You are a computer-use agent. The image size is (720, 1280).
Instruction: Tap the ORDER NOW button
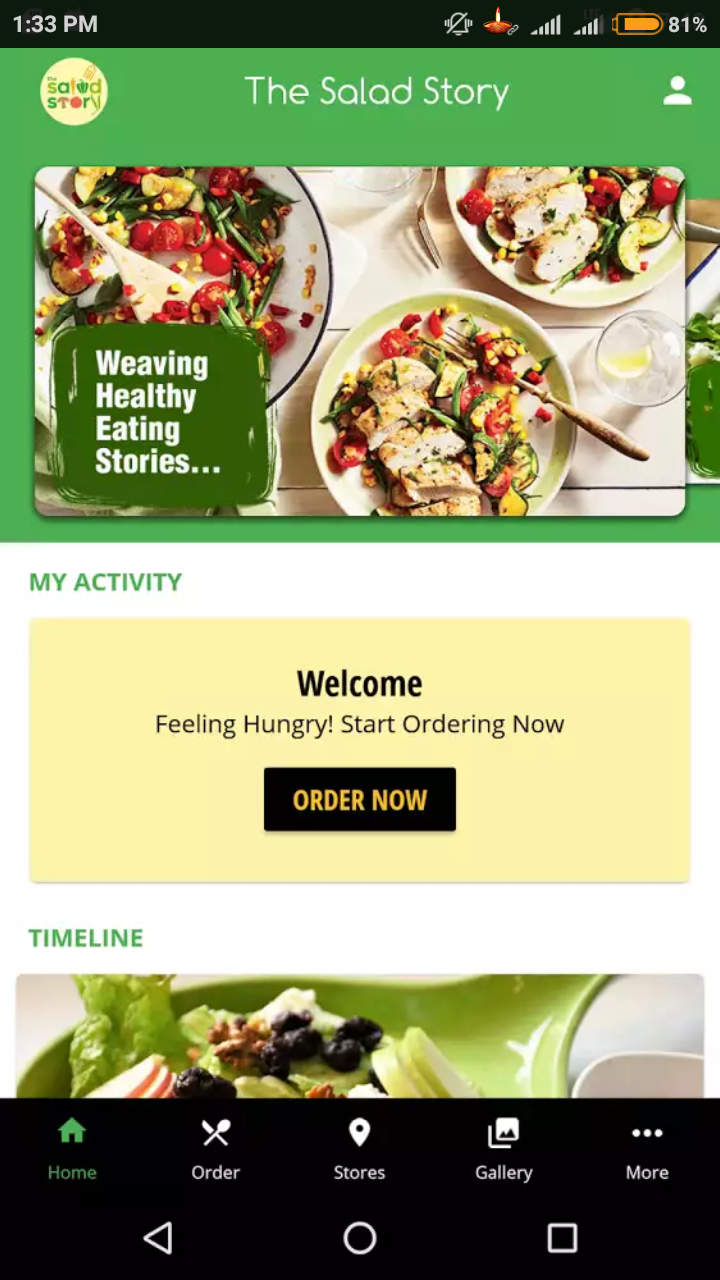coord(359,799)
